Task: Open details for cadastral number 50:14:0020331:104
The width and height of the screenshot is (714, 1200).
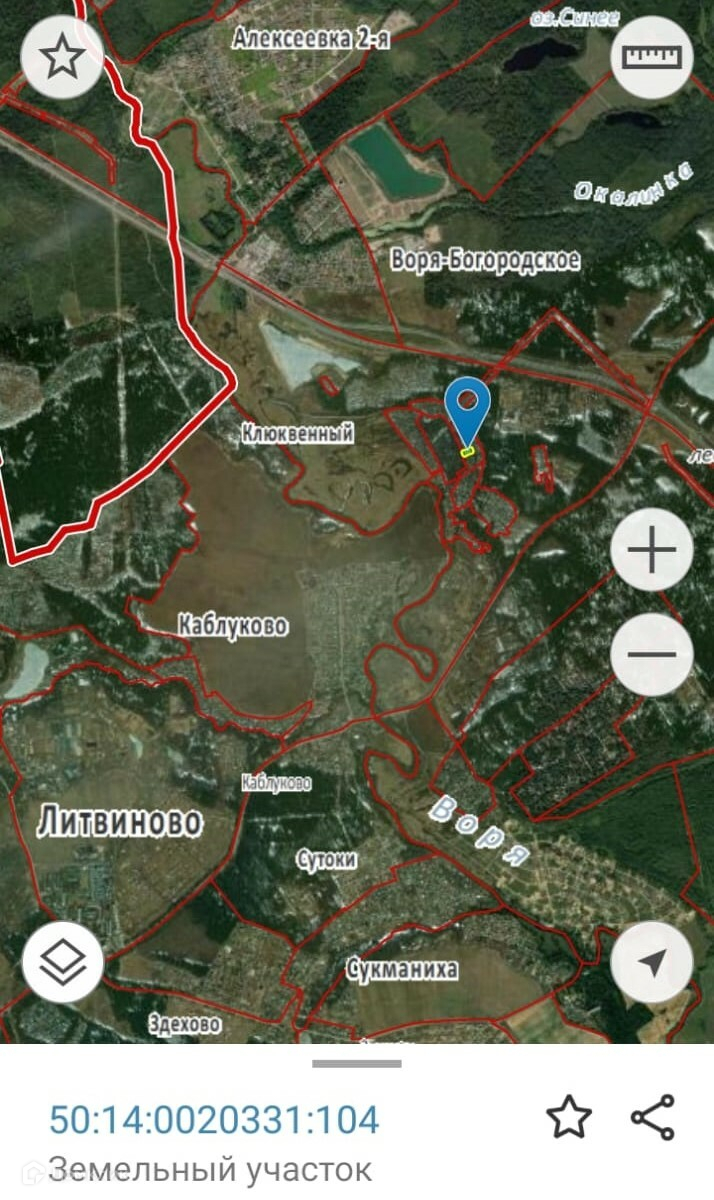Action: click(214, 1120)
